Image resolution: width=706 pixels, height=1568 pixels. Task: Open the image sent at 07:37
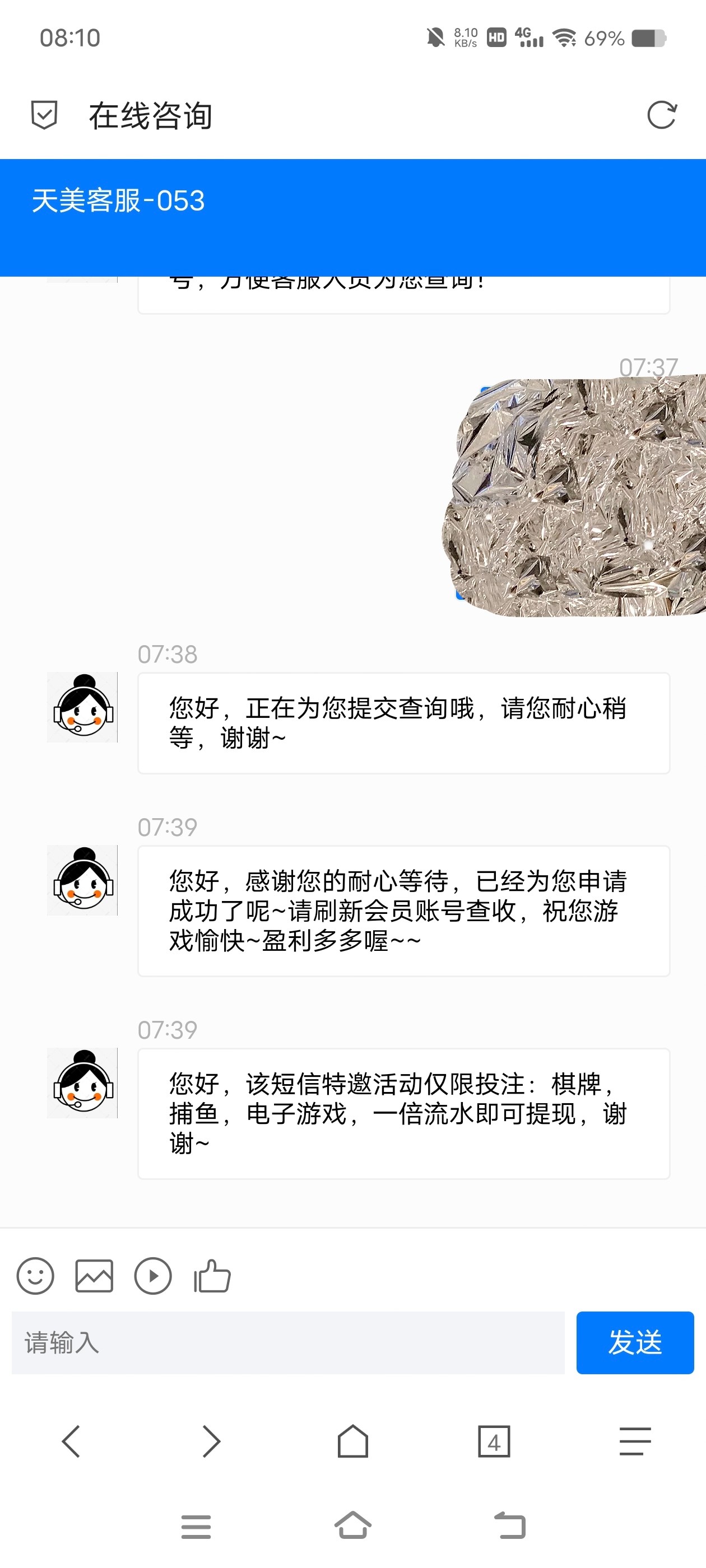point(575,496)
